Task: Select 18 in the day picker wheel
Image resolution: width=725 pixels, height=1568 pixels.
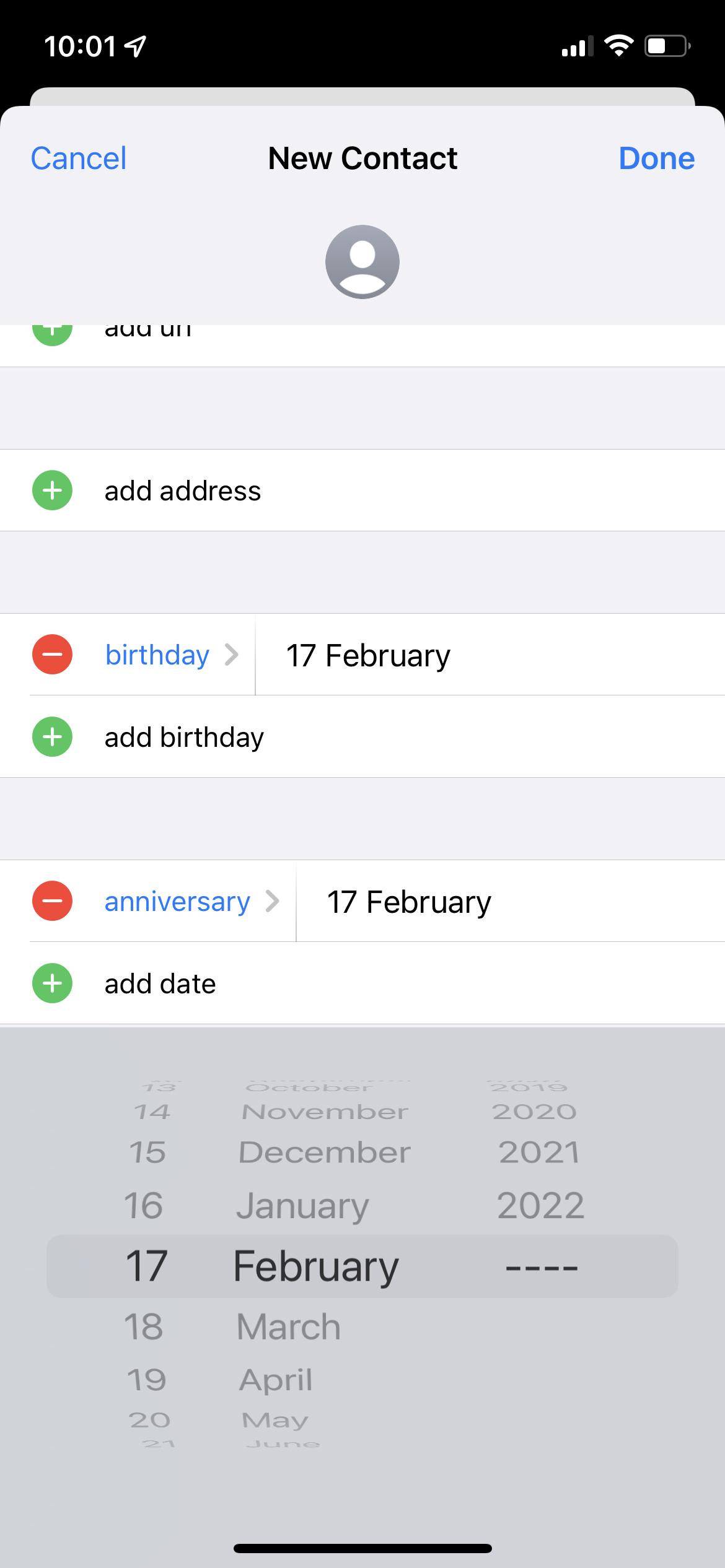Action: click(144, 1326)
